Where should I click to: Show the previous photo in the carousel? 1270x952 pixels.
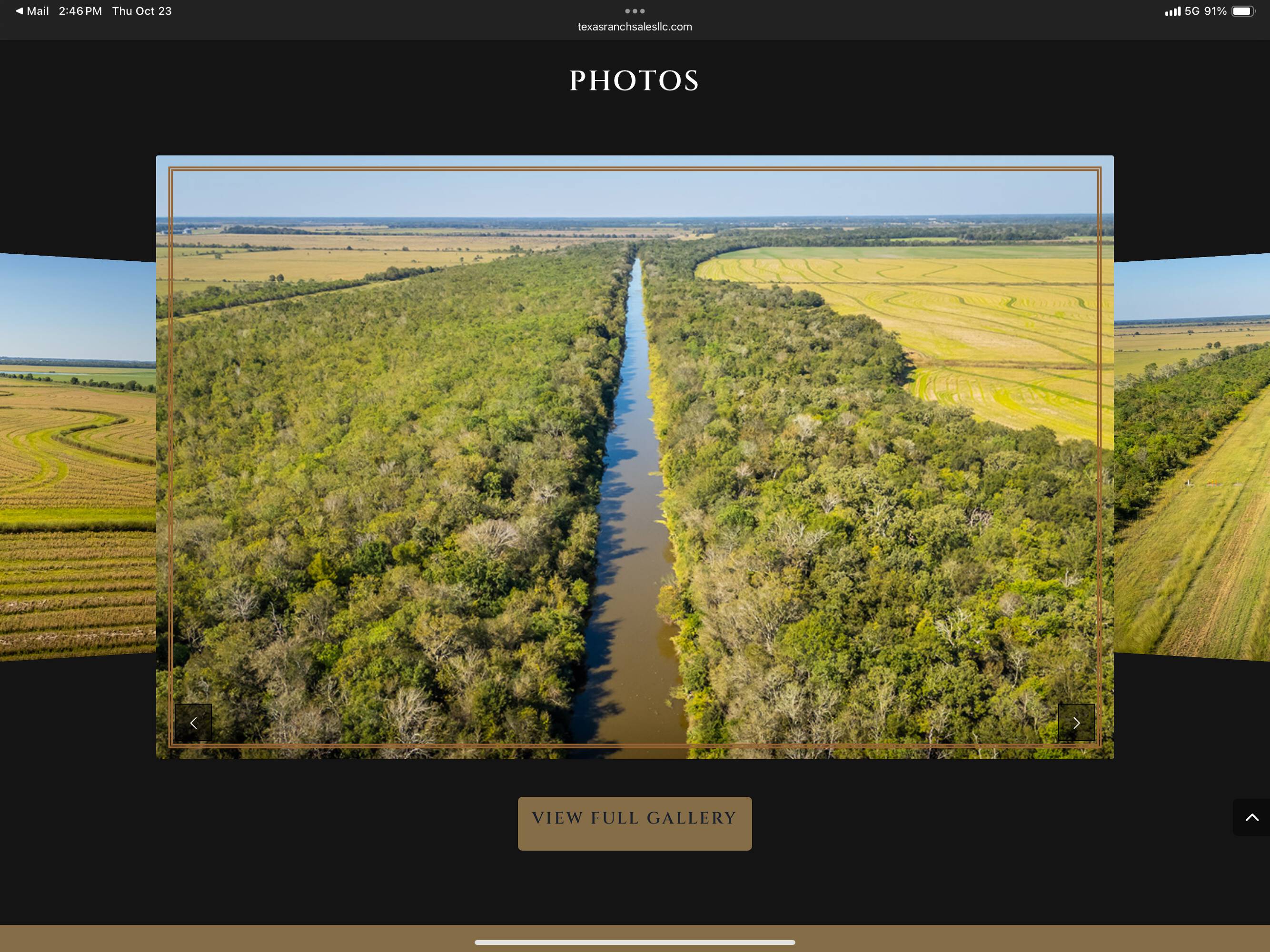(x=193, y=722)
